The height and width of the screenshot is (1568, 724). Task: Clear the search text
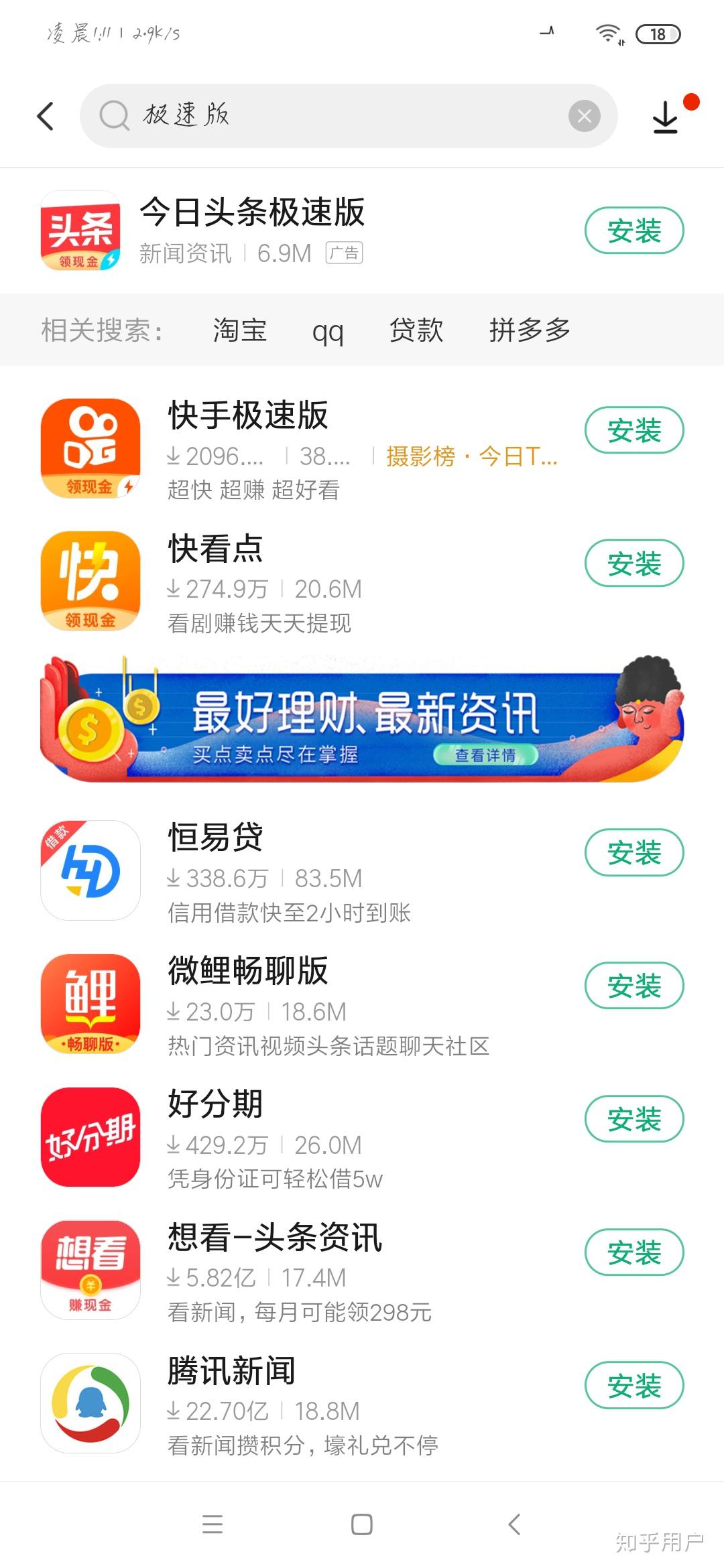584,116
